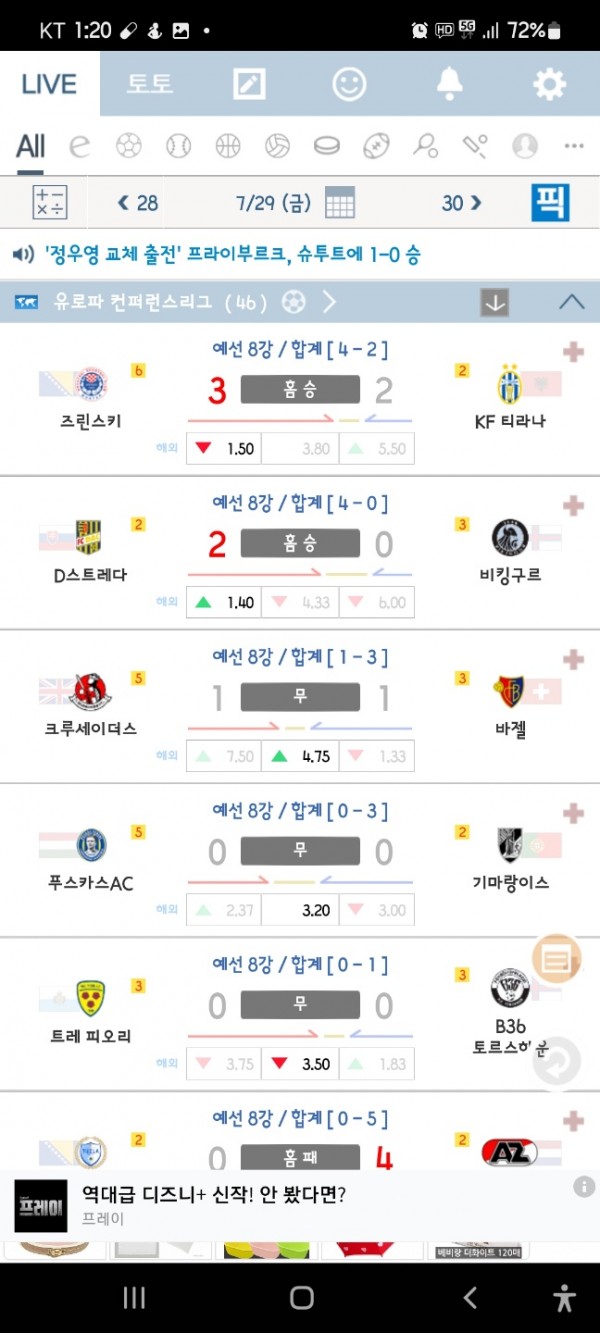This screenshot has height=1333, width=600.
Task: Open the calculator icon
Action: 50,203
